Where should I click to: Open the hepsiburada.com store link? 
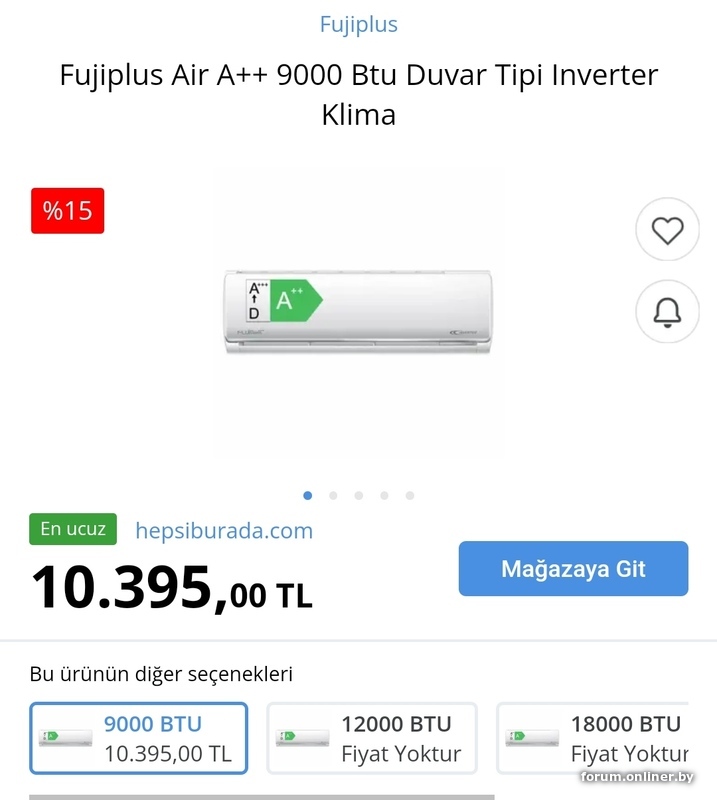[x=224, y=531]
